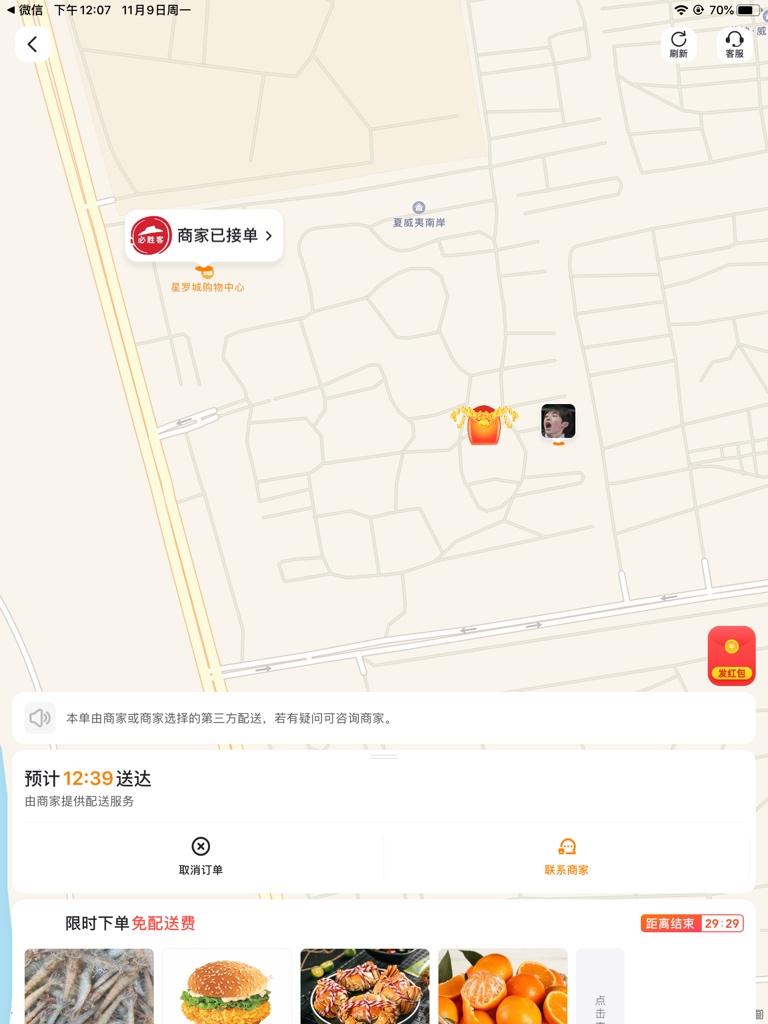Tap the red packet marker on the map
Viewport: 768px width, 1024px height.
tap(484, 424)
